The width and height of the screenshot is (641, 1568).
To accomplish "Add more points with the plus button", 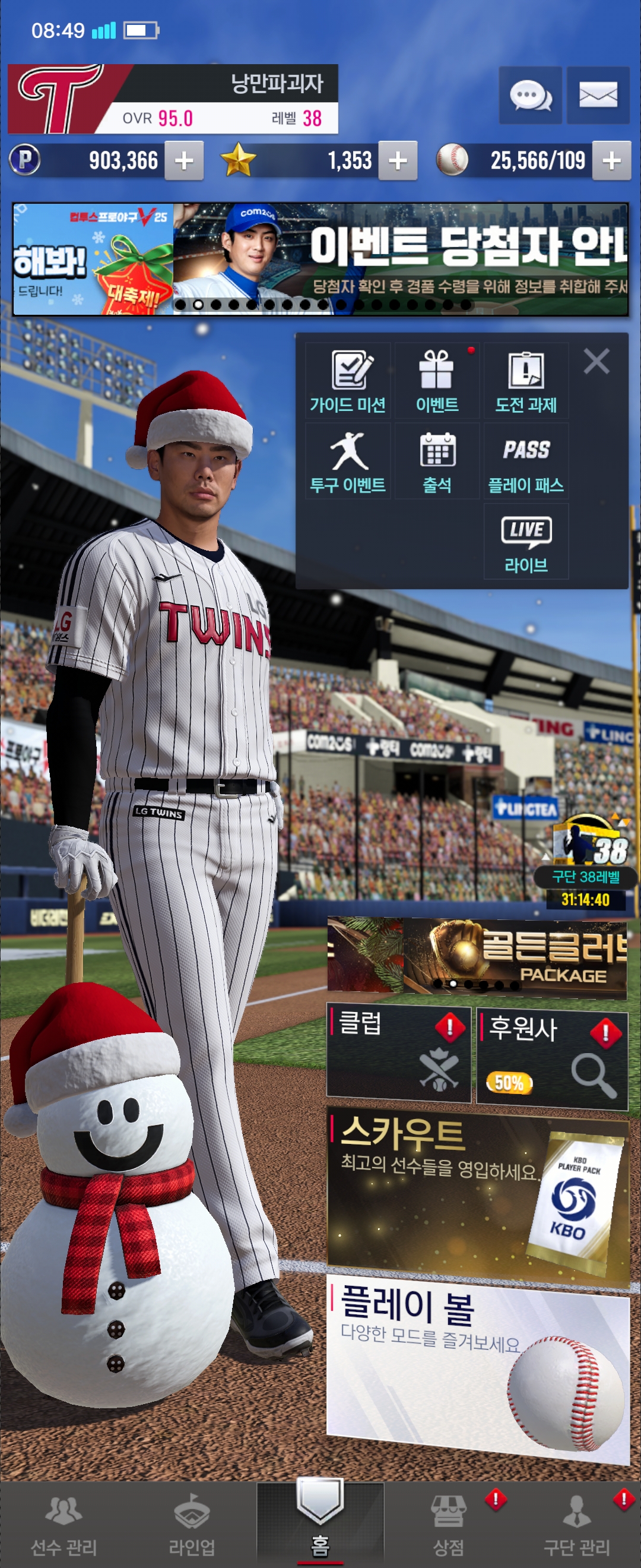I will 183,161.
